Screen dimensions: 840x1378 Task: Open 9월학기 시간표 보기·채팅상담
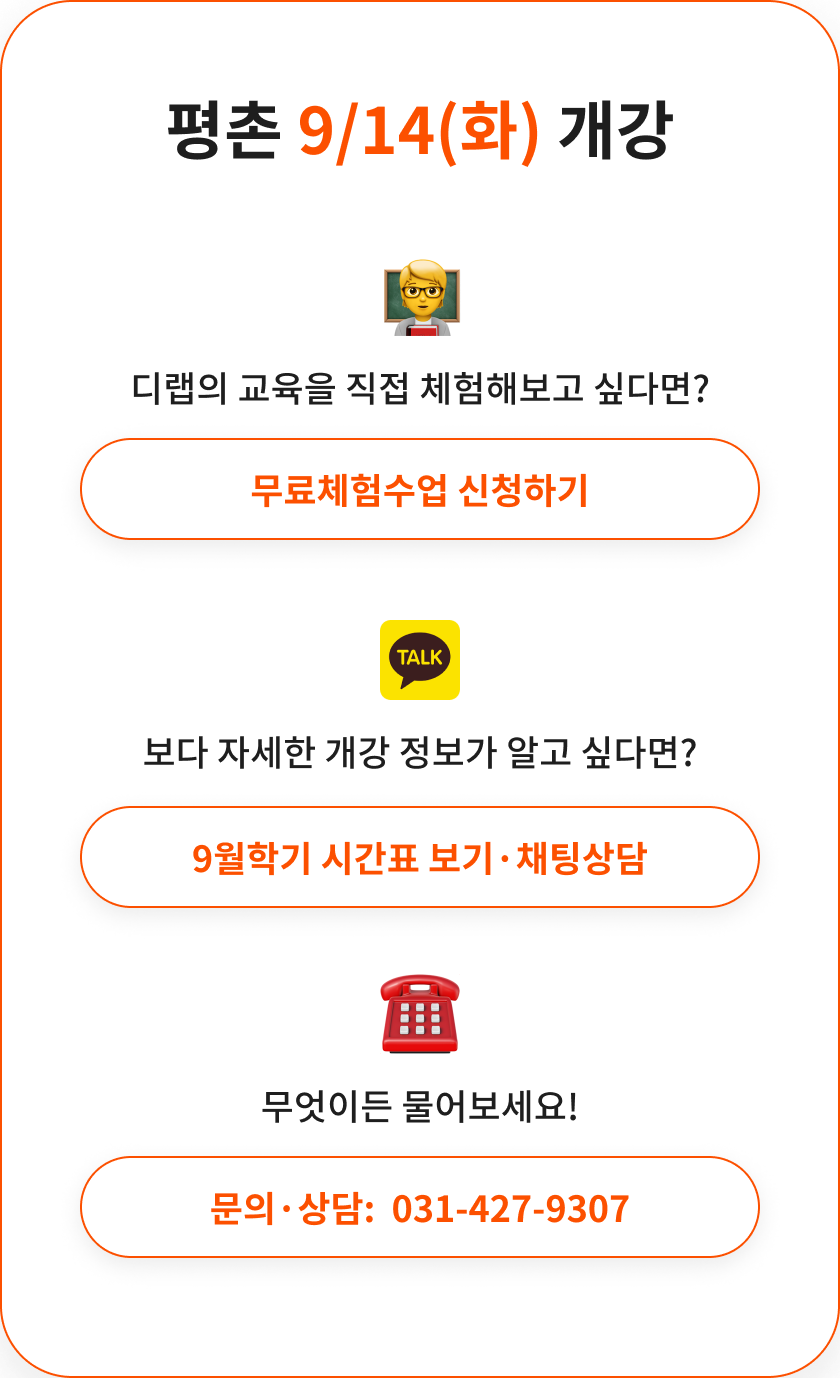pos(419,858)
